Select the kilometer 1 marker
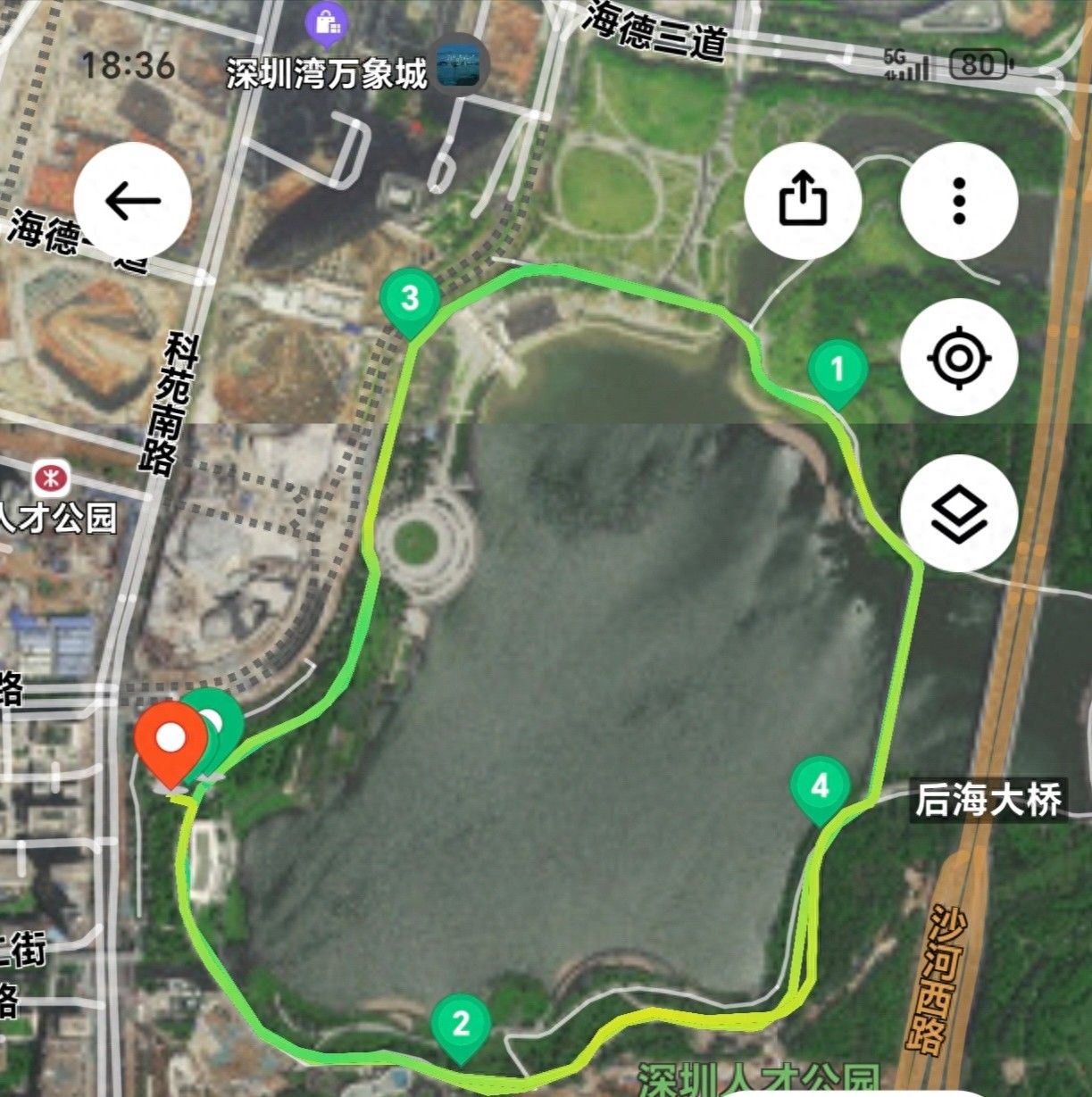 pyautogui.click(x=838, y=369)
